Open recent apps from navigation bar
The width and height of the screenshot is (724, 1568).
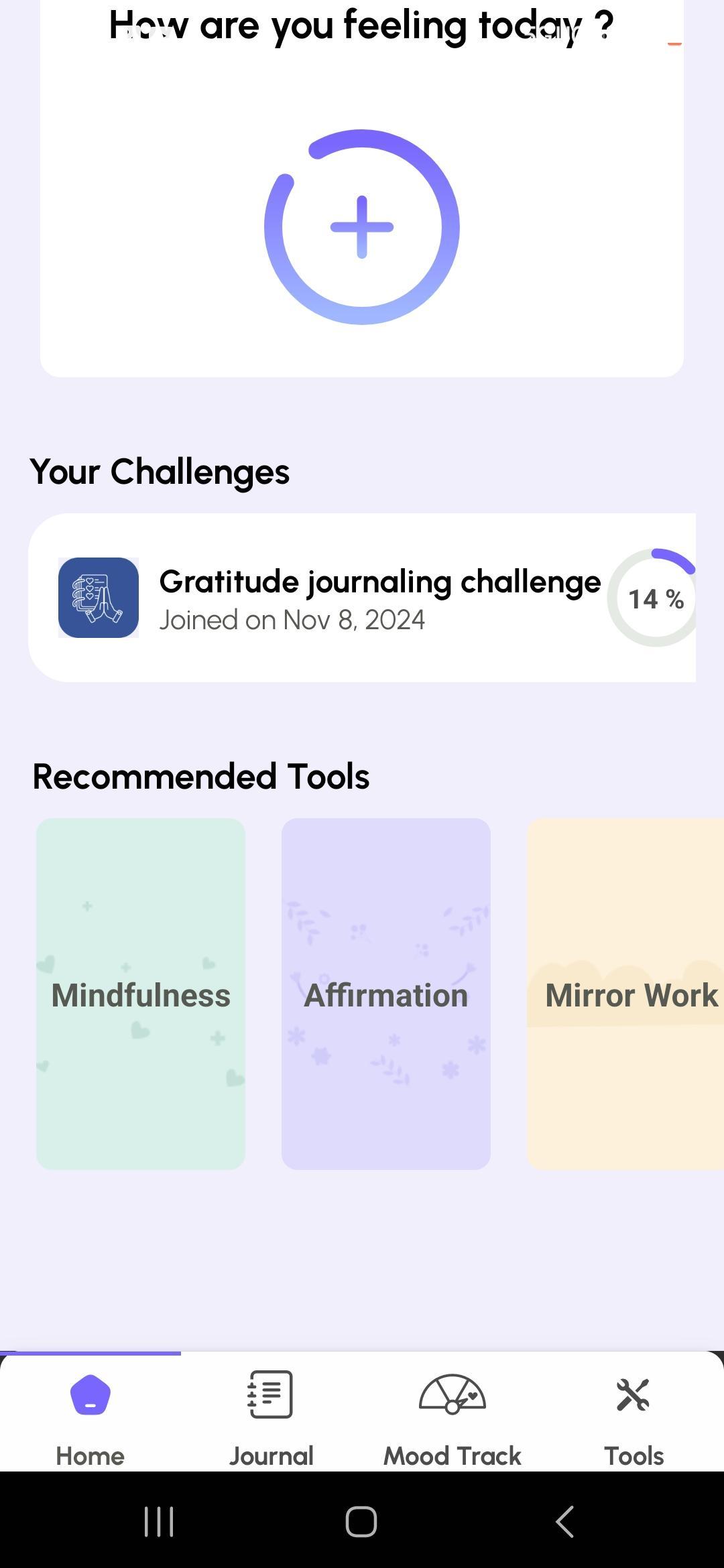159,1521
